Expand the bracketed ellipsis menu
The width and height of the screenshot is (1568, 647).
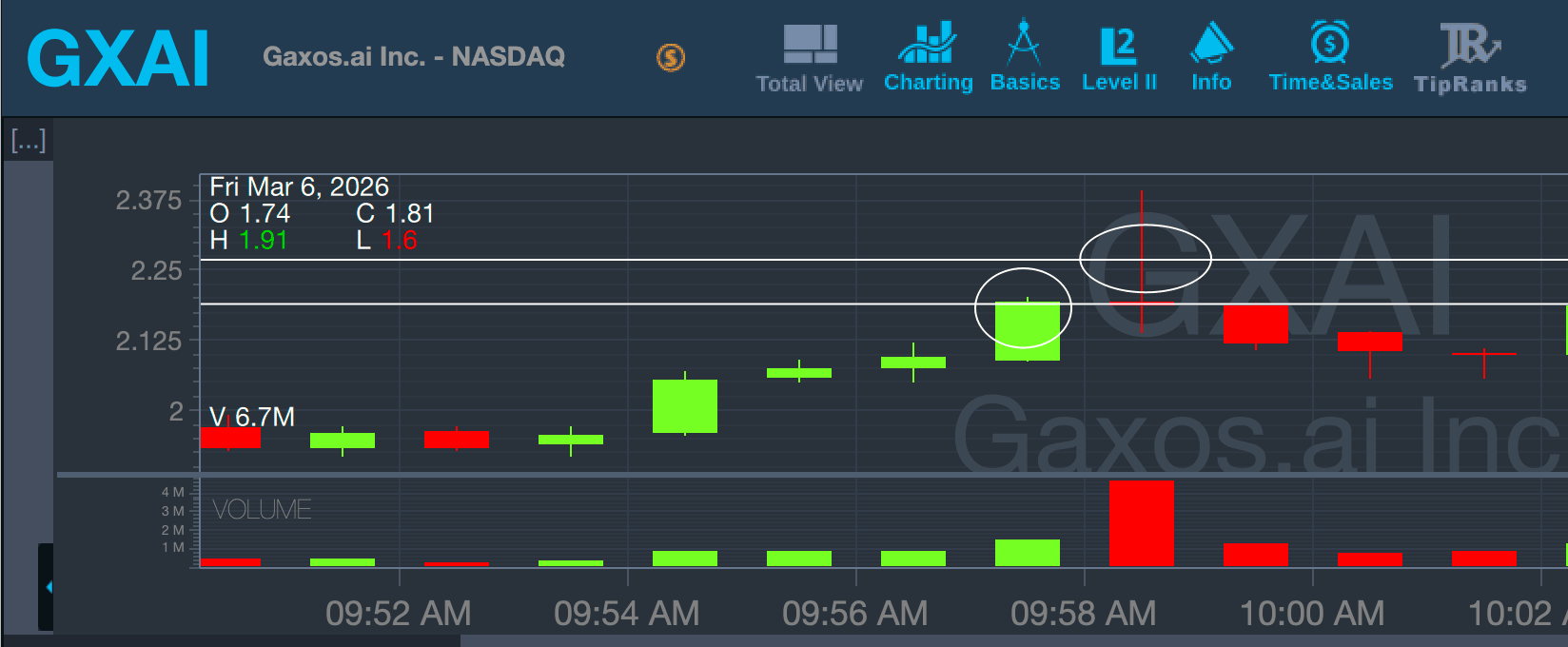29,141
